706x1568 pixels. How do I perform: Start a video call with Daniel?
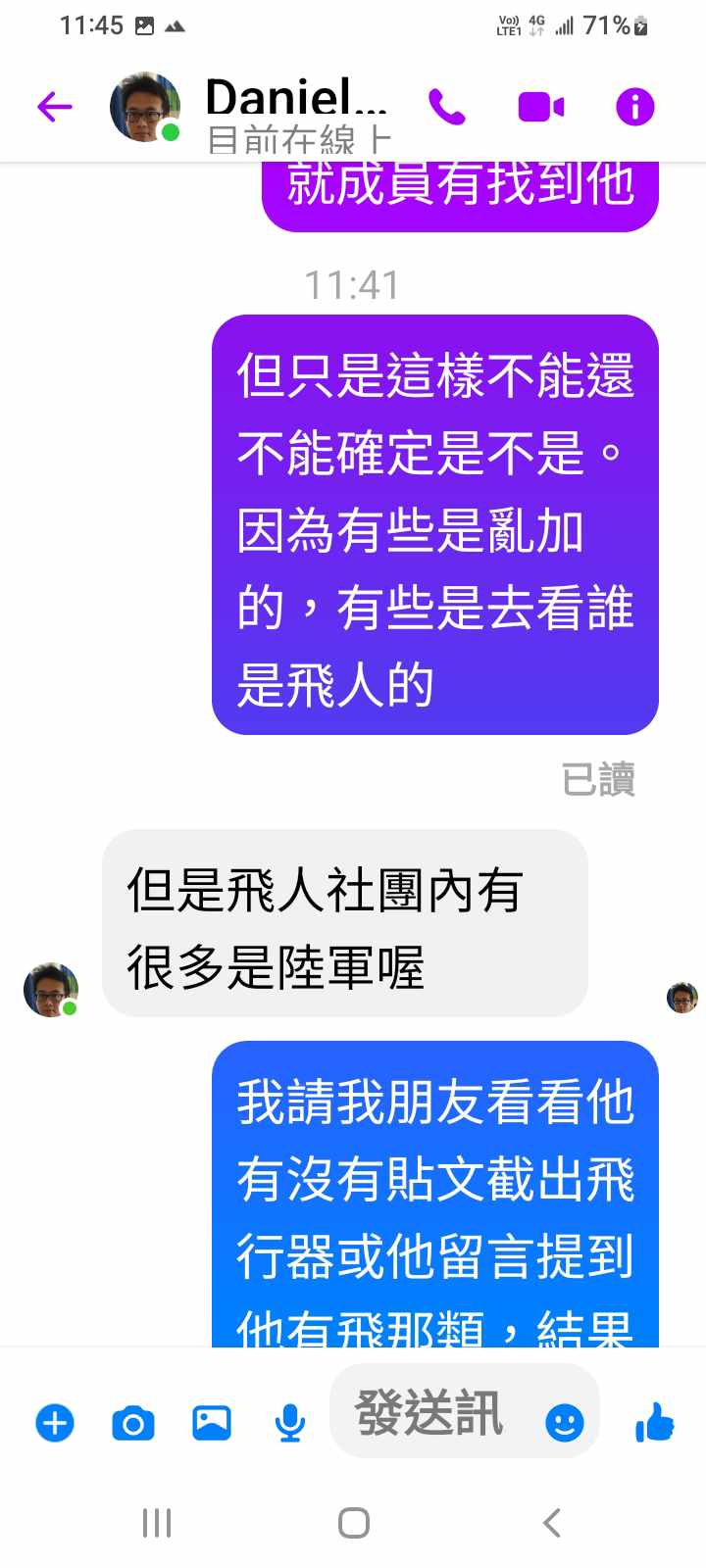(540, 107)
